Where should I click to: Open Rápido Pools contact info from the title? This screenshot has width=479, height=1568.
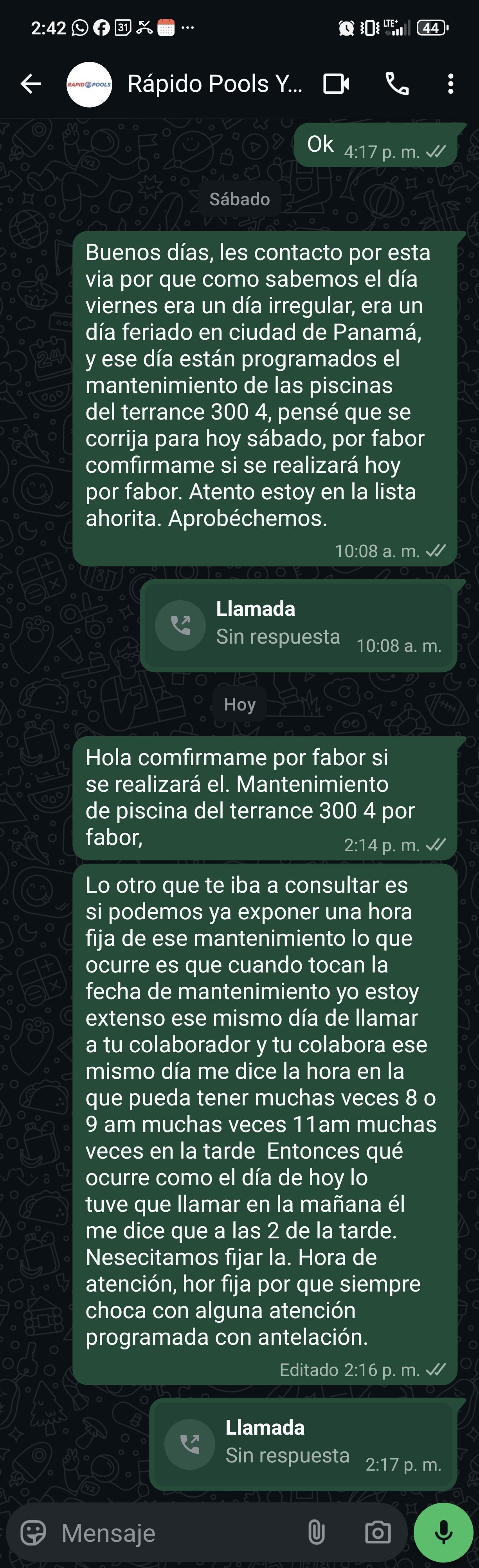214,84
